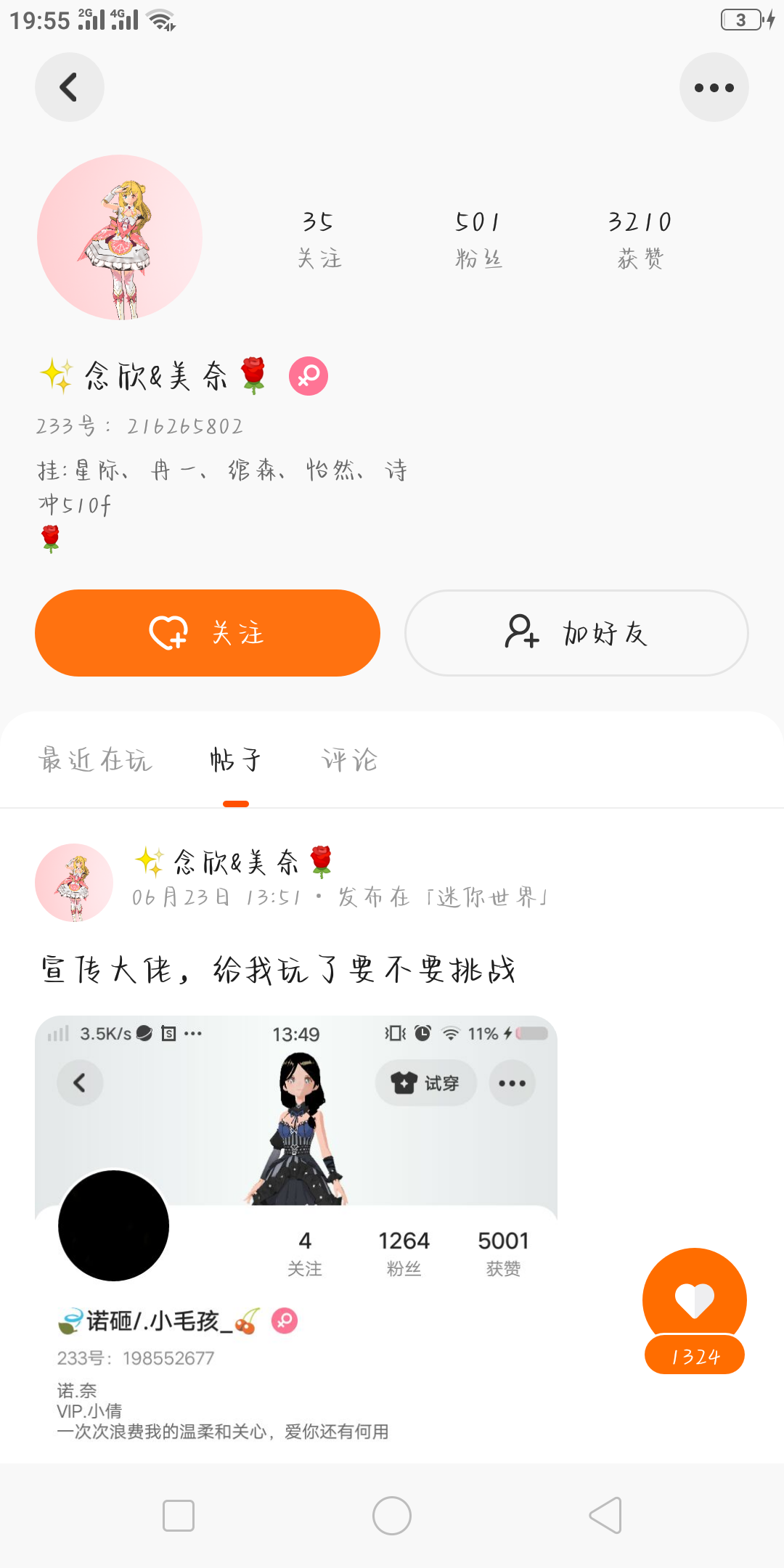Select the 帖子 tab
784x1568 pixels.
[x=235, y=760]
